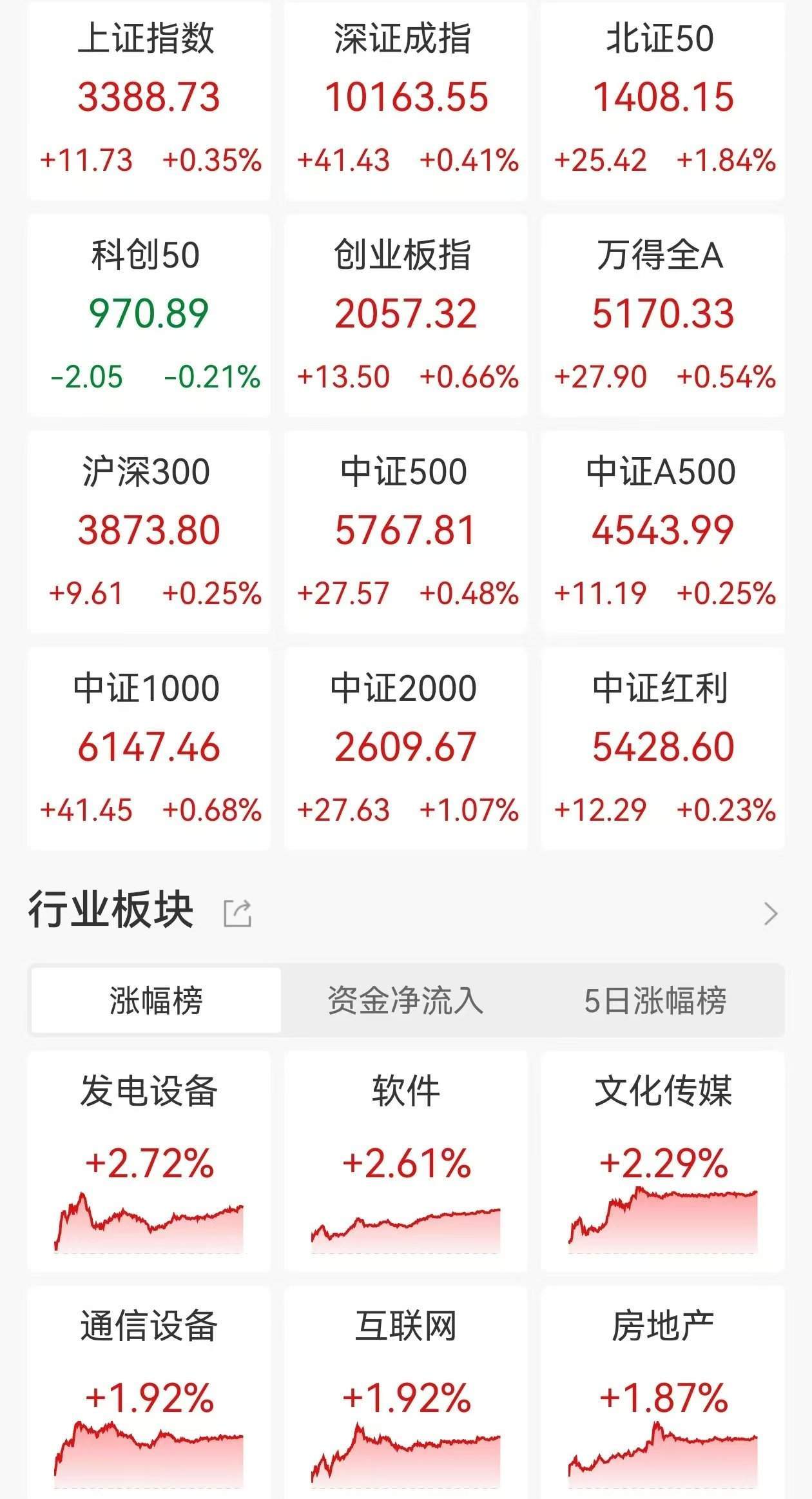Open the 深证成指 index card
Viewport: 812px width, 1499px height.
tap(406, 101)
